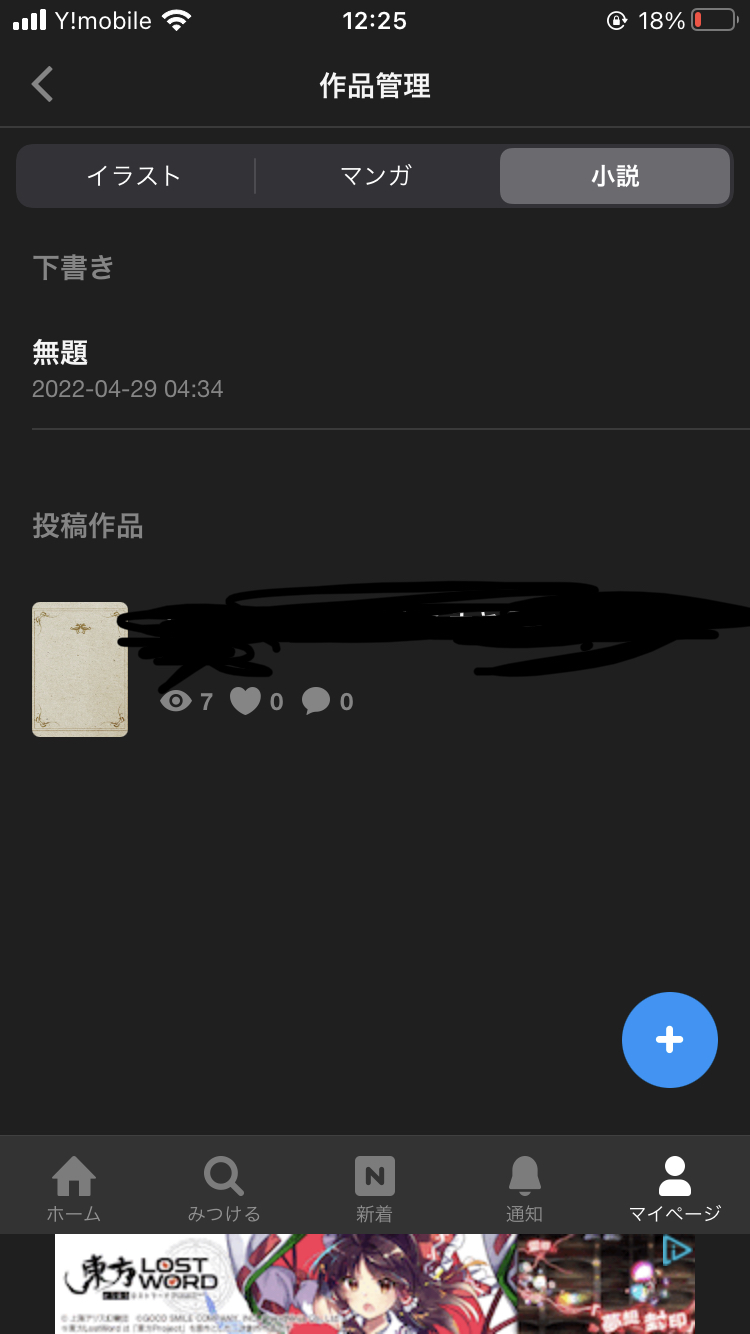
Task: Tap the blue plus button to create a work
Action: [670, 1040]
